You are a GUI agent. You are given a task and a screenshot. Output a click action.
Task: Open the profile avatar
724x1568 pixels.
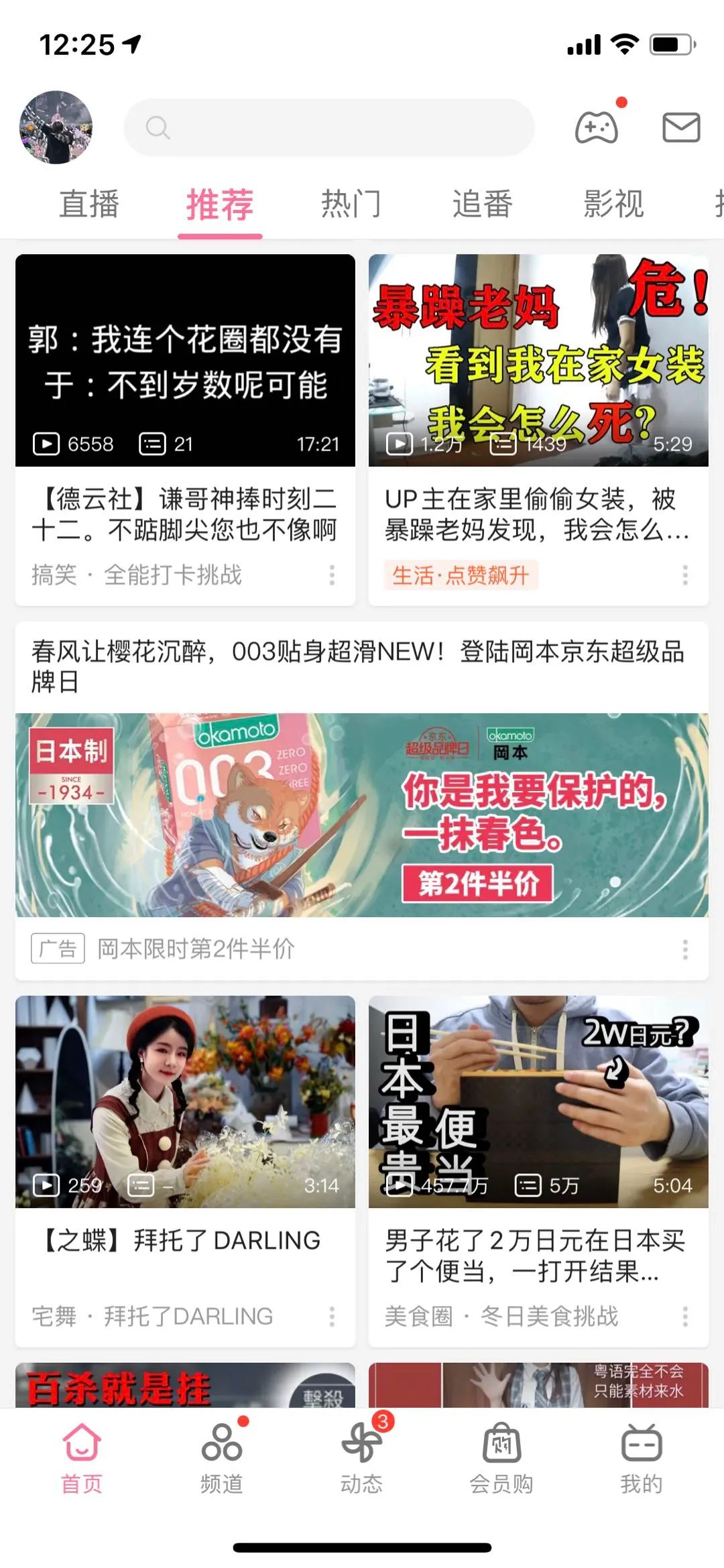point(56,127)
